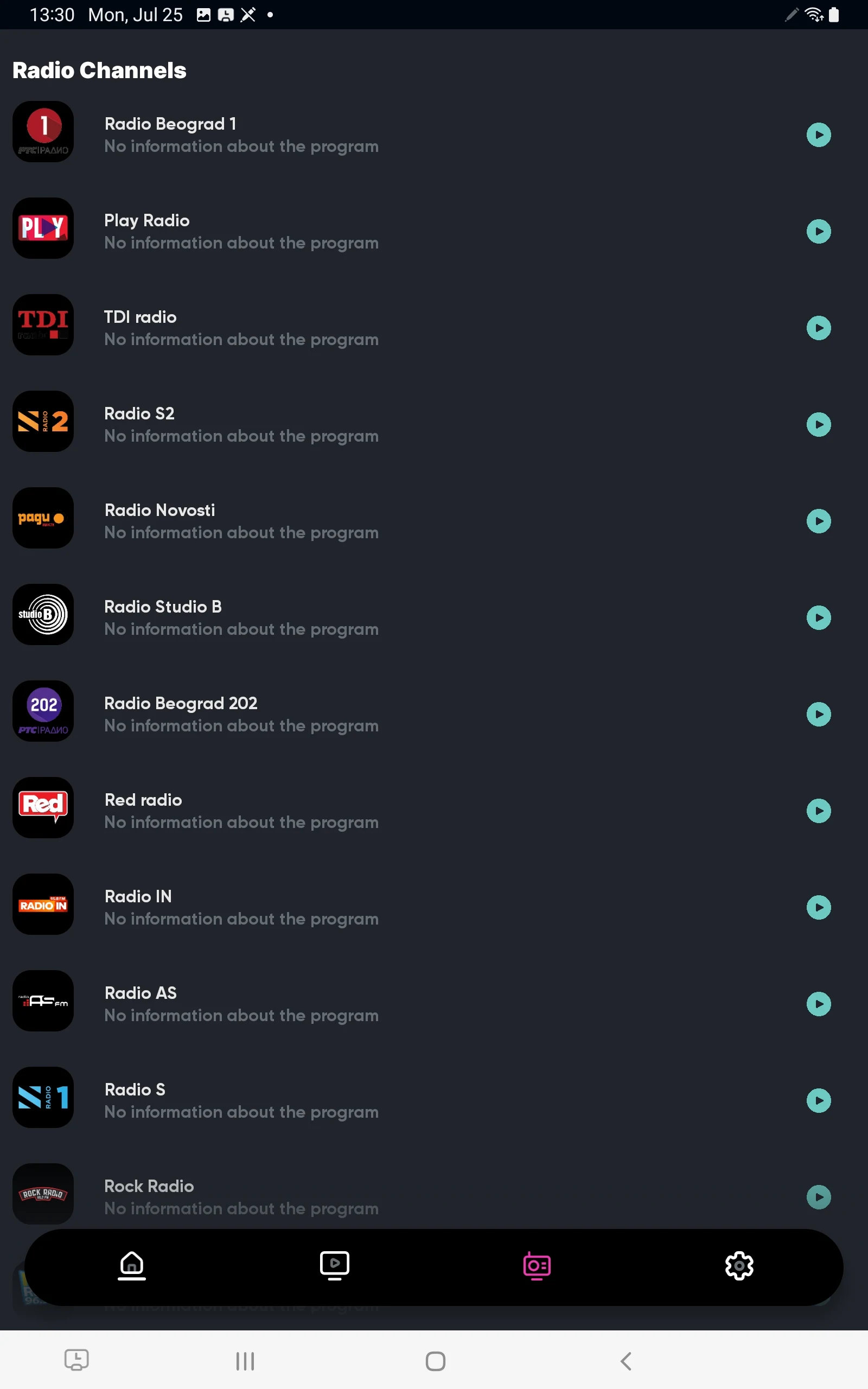868x1389 pixels.
Task: Play Radio Novosti
Action: point(818,521)
